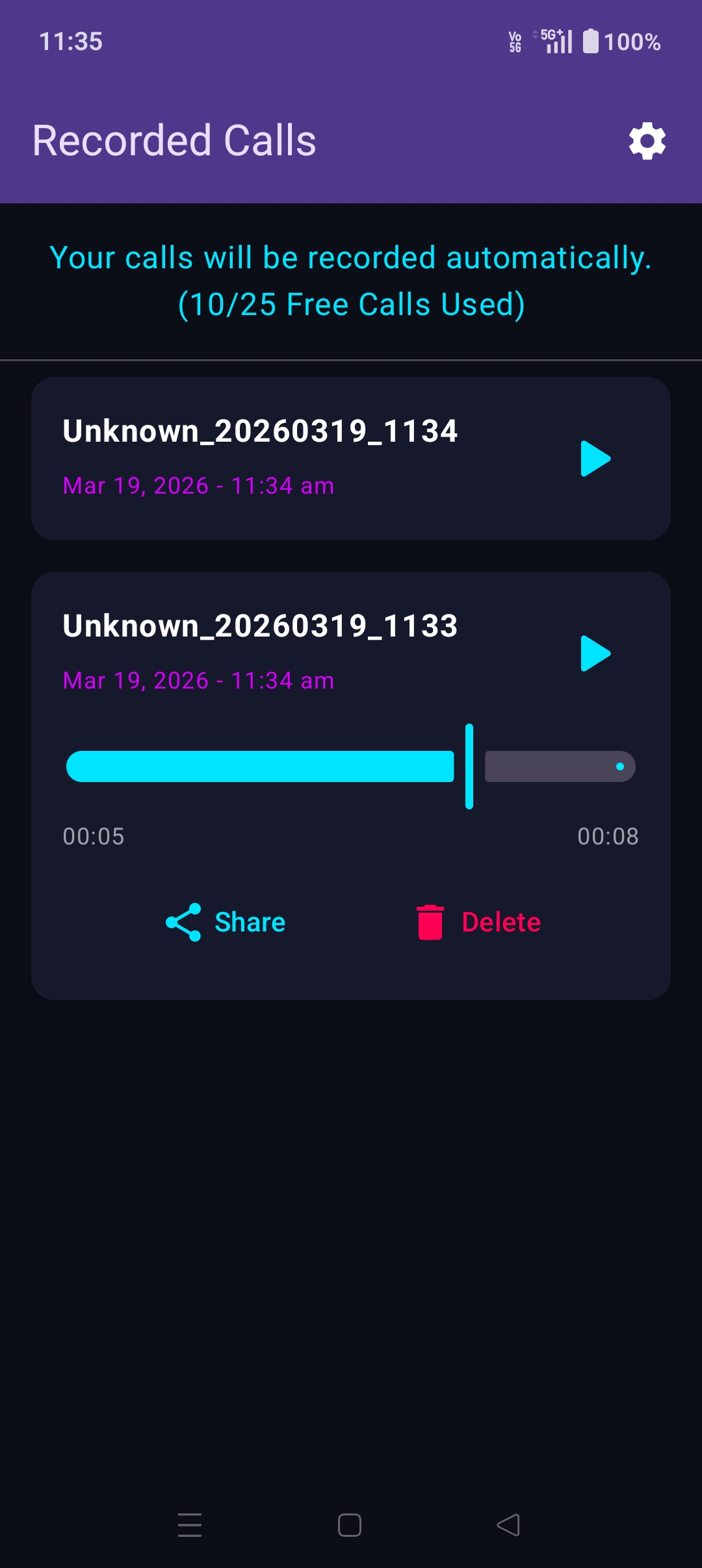Viewport: 702px width, 1568px height.
Task: Click the Delete trash icon
Action: pyautogui.click(x=429, y=922)
